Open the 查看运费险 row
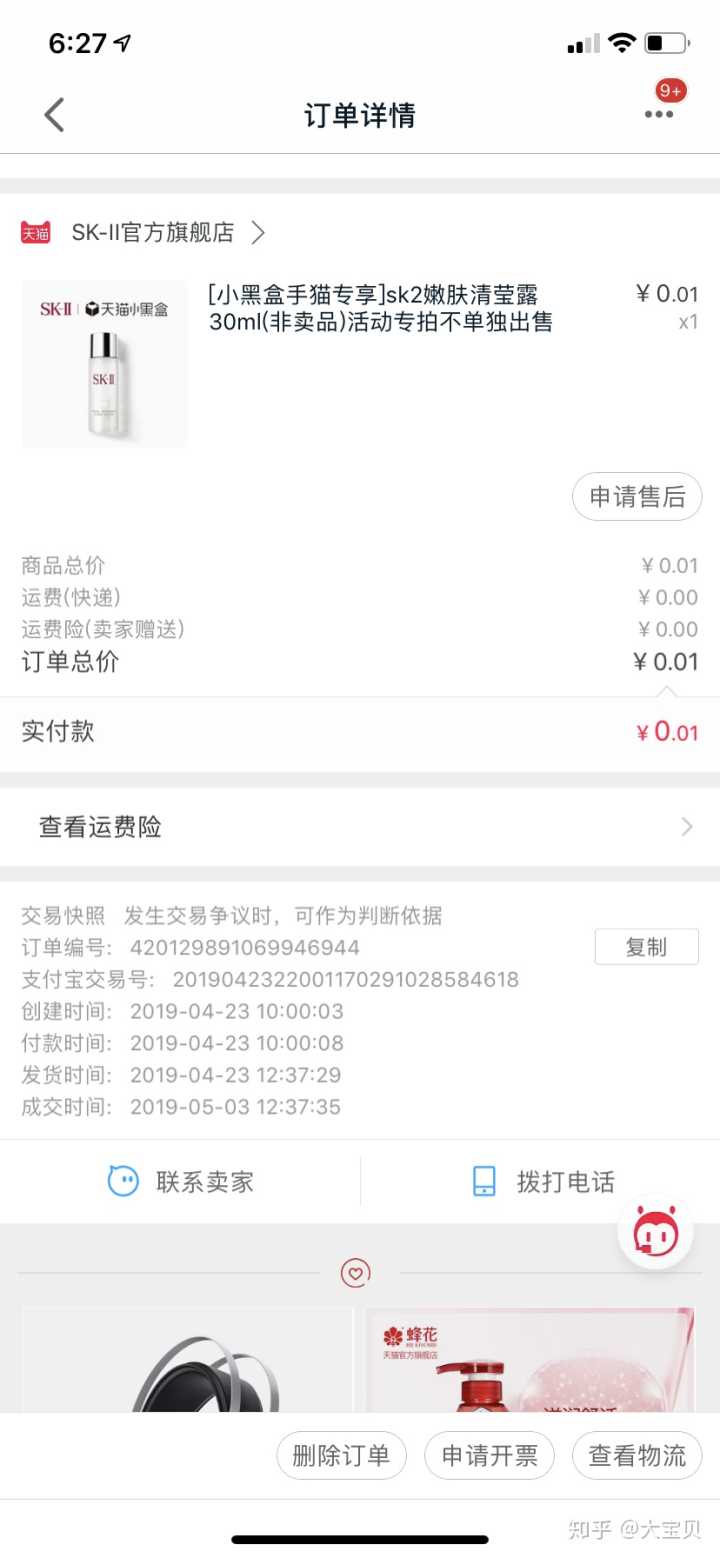 pos(360,827)
